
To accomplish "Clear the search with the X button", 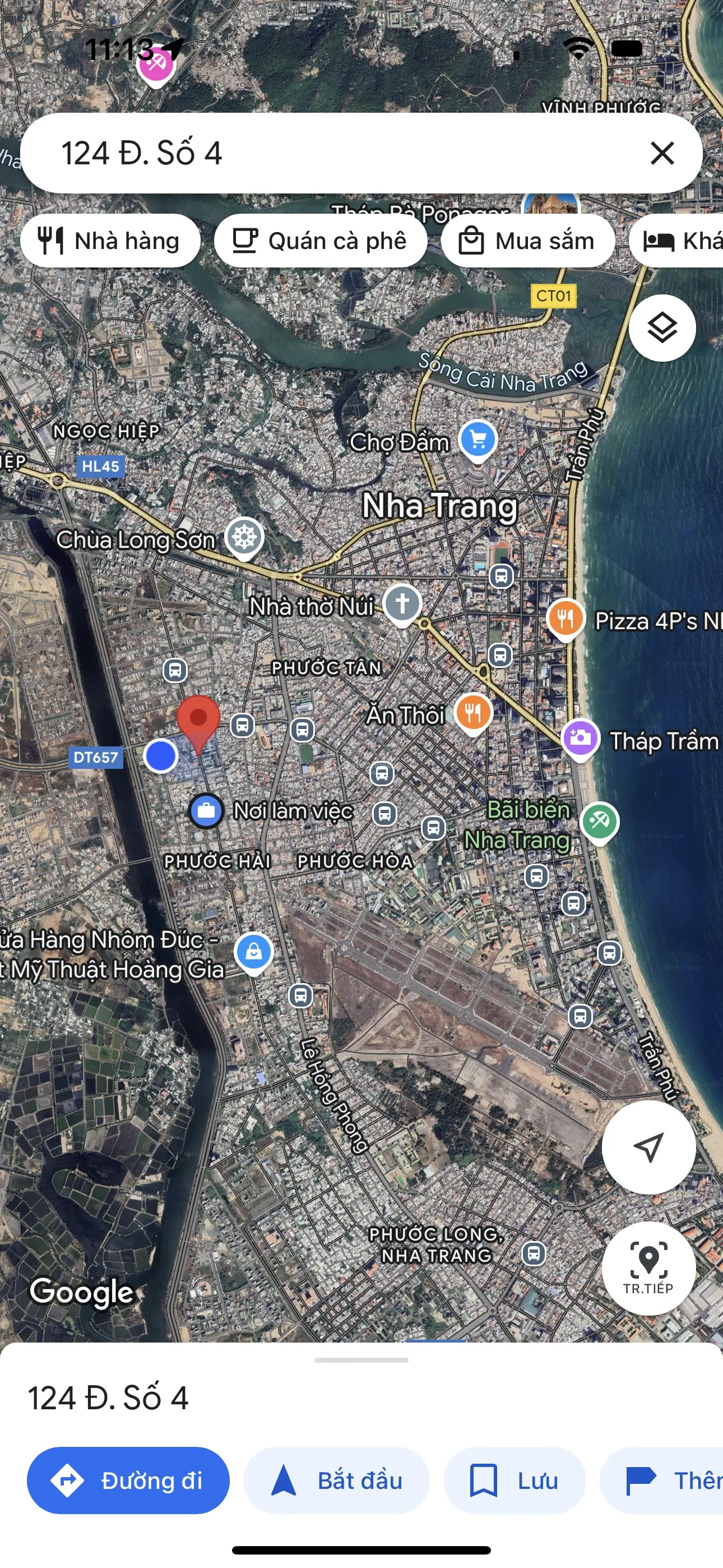I will [x=661, y=153].
